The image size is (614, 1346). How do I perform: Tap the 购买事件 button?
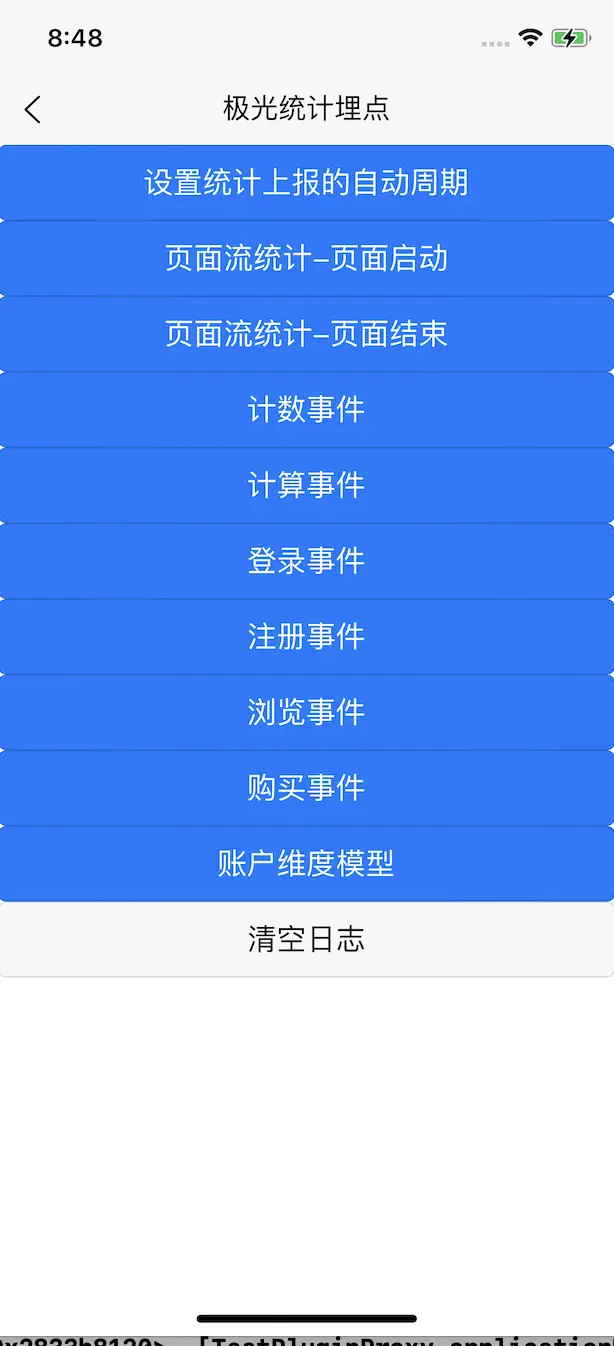[x=307, y=788]
